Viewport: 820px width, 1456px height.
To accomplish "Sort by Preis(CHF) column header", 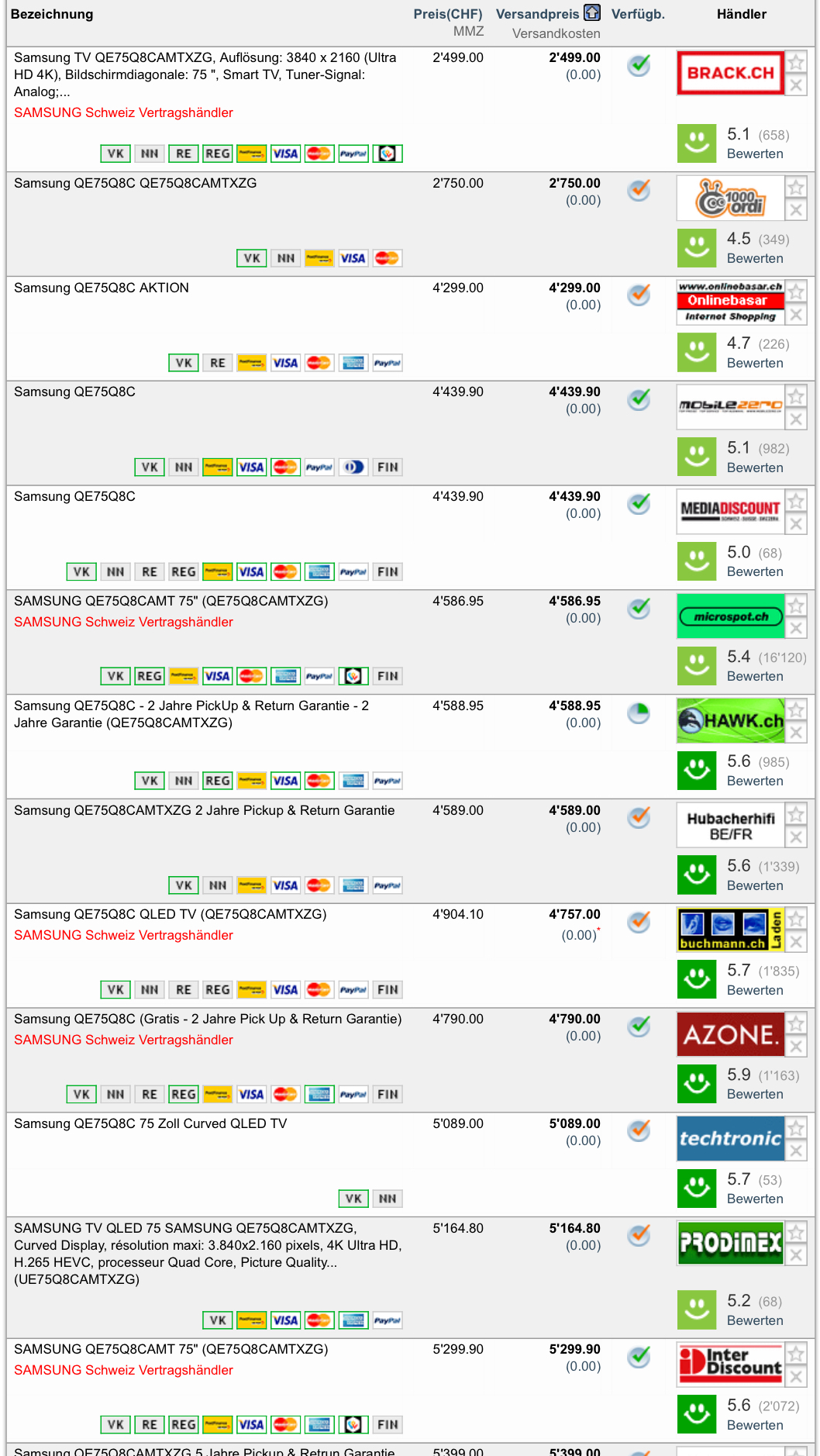I will tap(447, 14).
